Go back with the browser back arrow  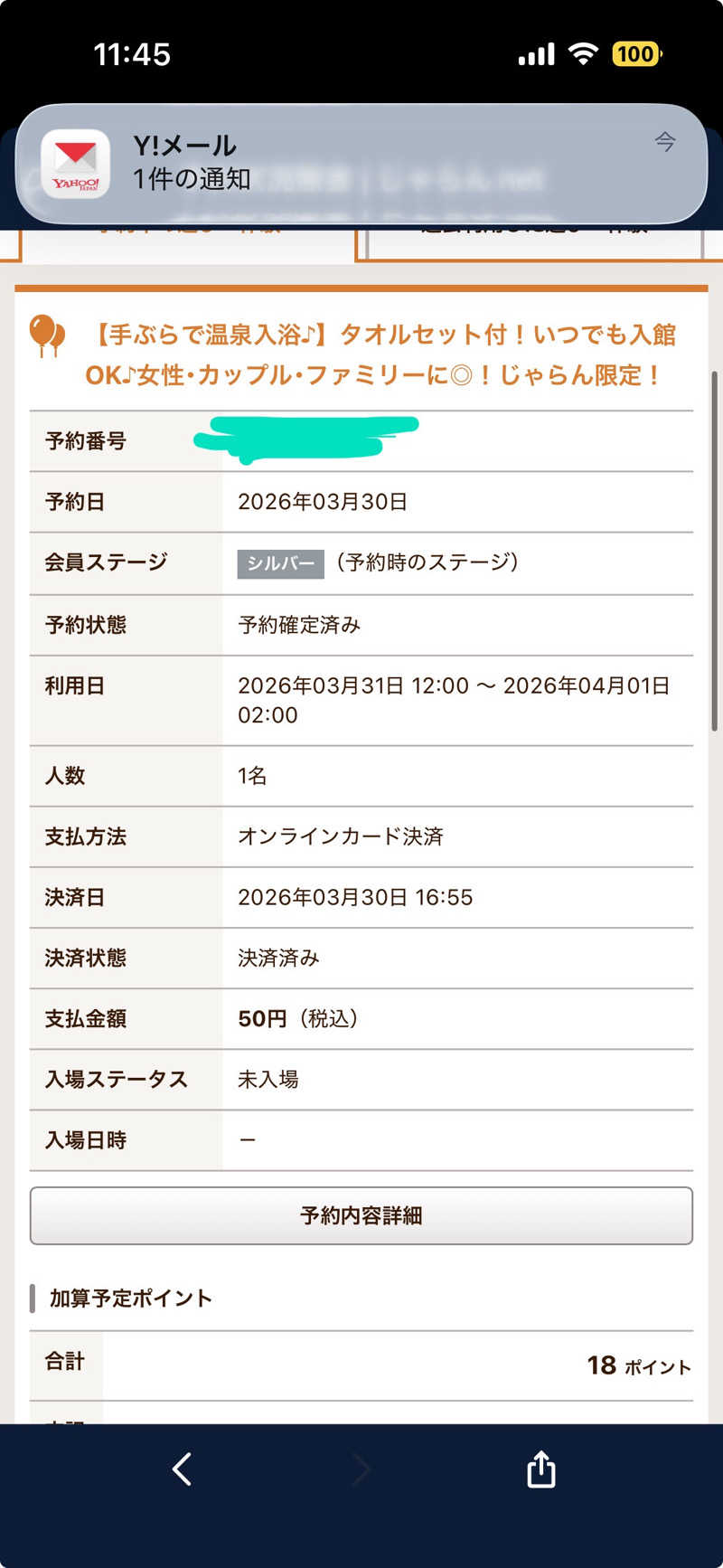click(182, 1469)
